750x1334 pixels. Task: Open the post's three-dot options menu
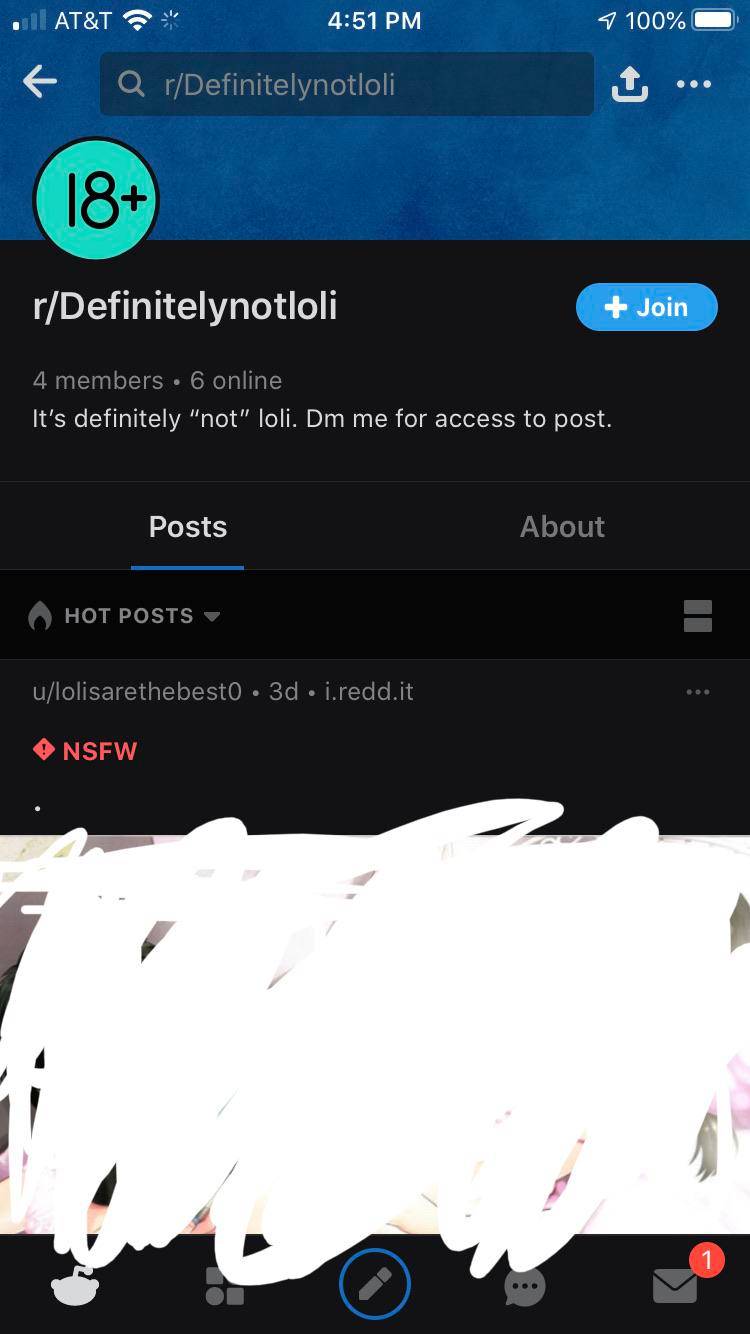pyautogui.click(x=697, y=692)
